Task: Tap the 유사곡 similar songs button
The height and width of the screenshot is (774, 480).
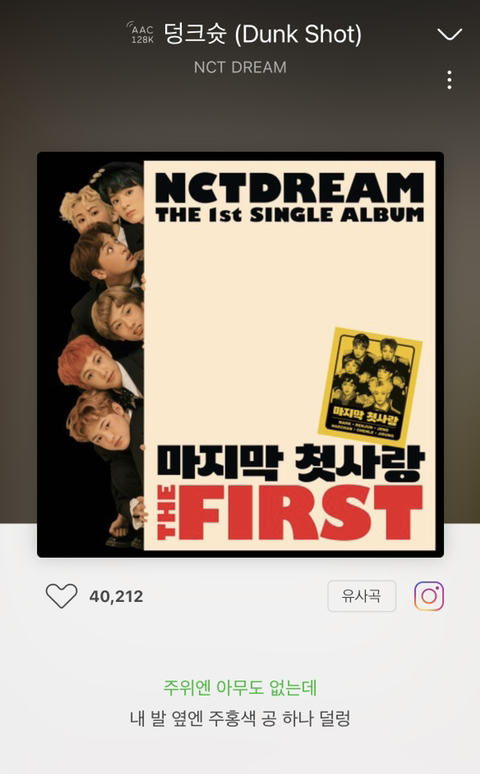Action: click(361, 596)
